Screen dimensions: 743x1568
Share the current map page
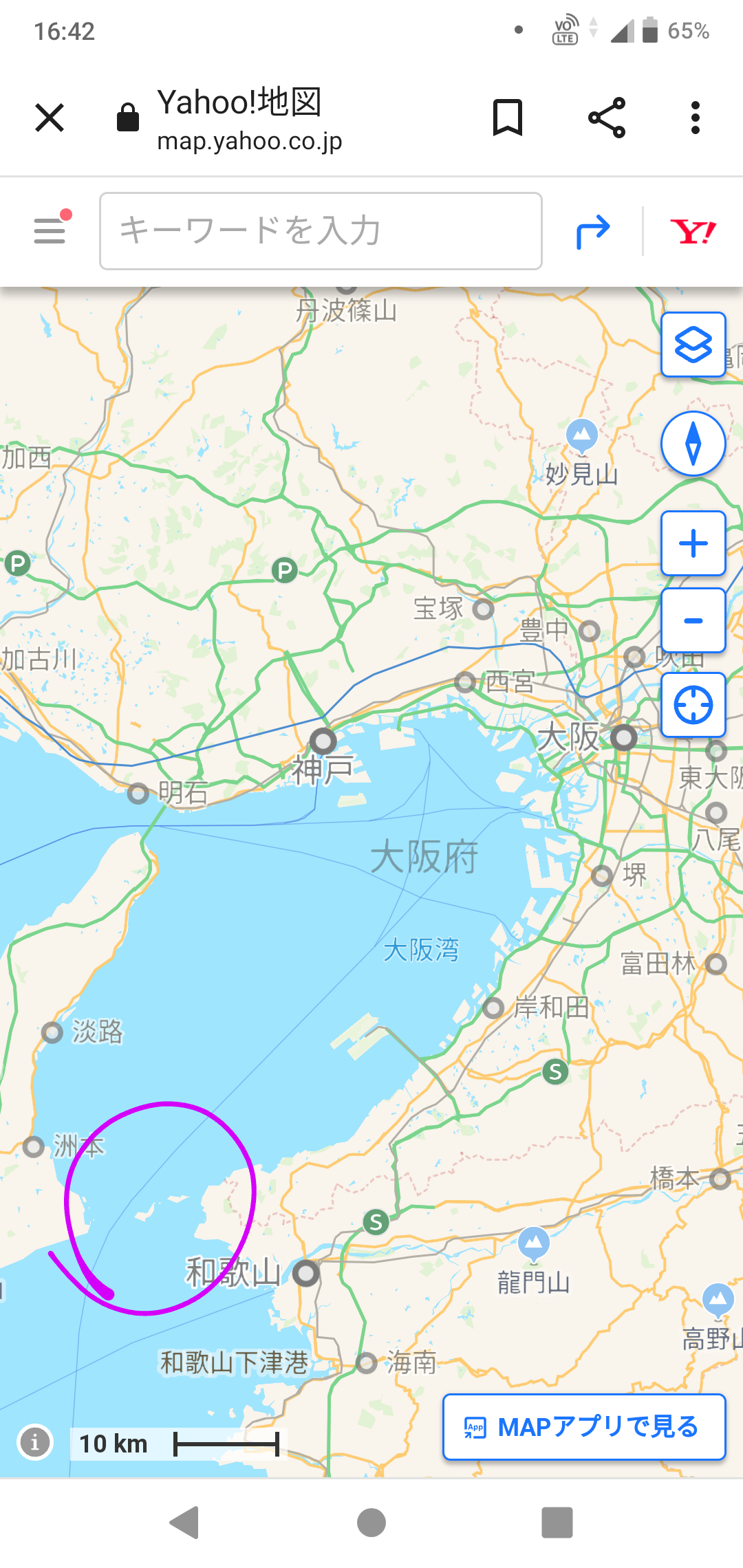point(607,118)
